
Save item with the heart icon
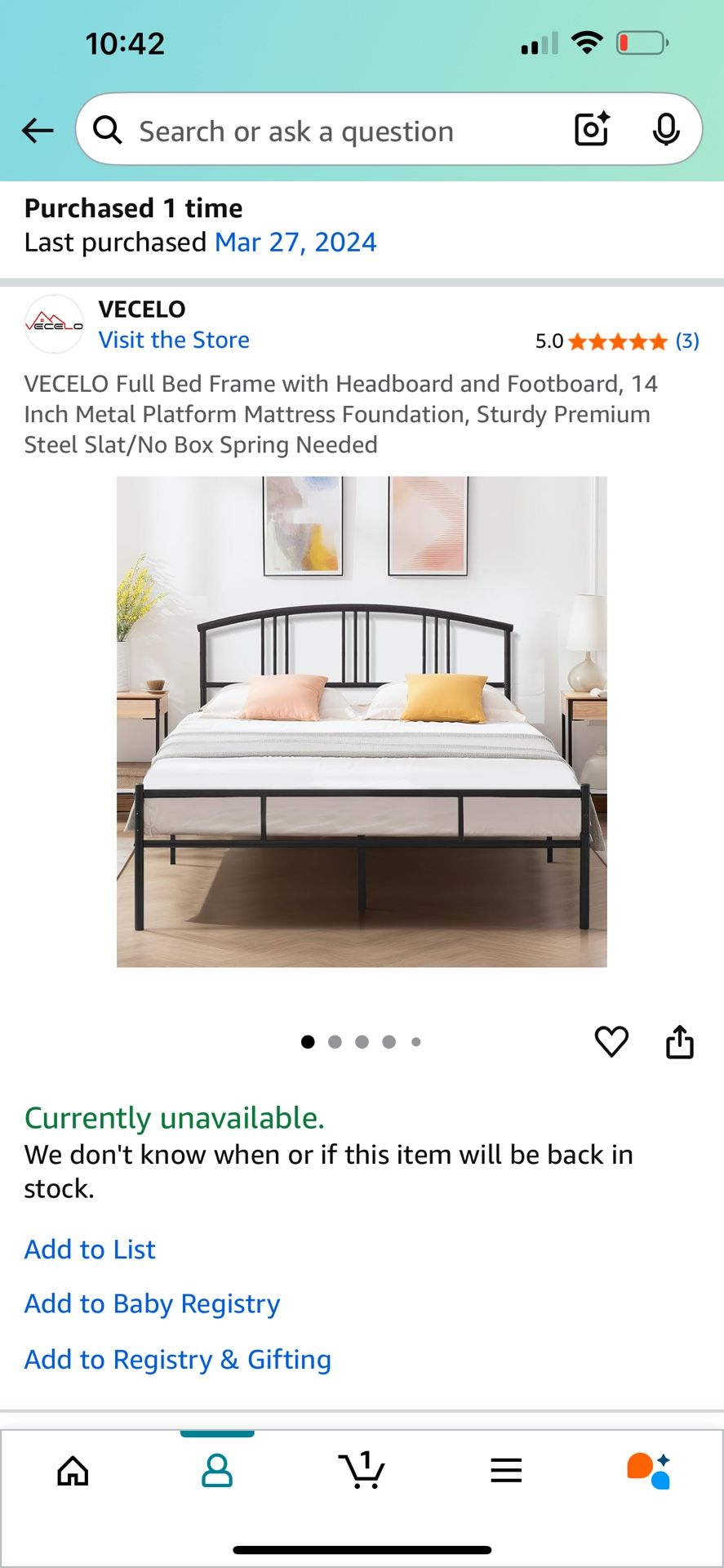point(611,1041)
